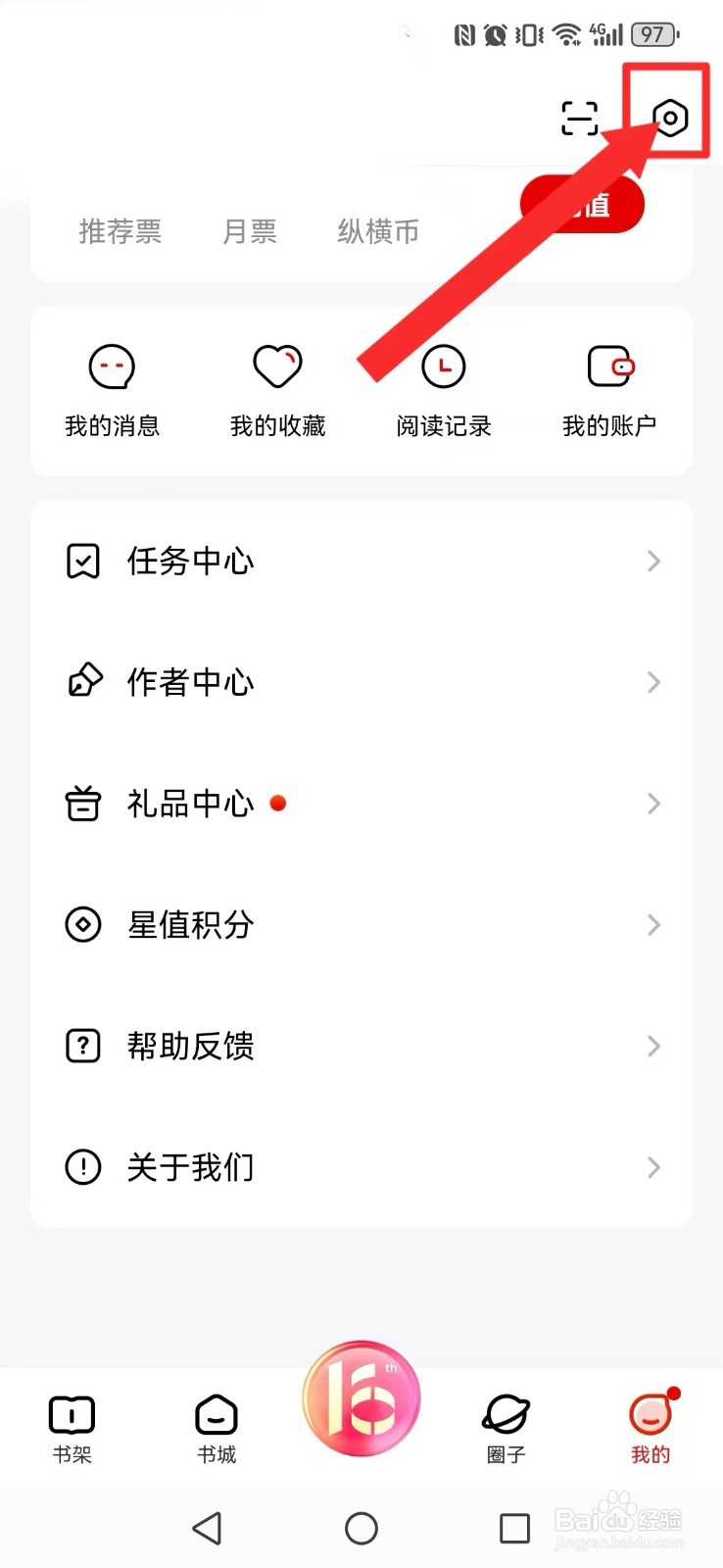
Task: Go to the system home screen
Action: pos(361,1528)
